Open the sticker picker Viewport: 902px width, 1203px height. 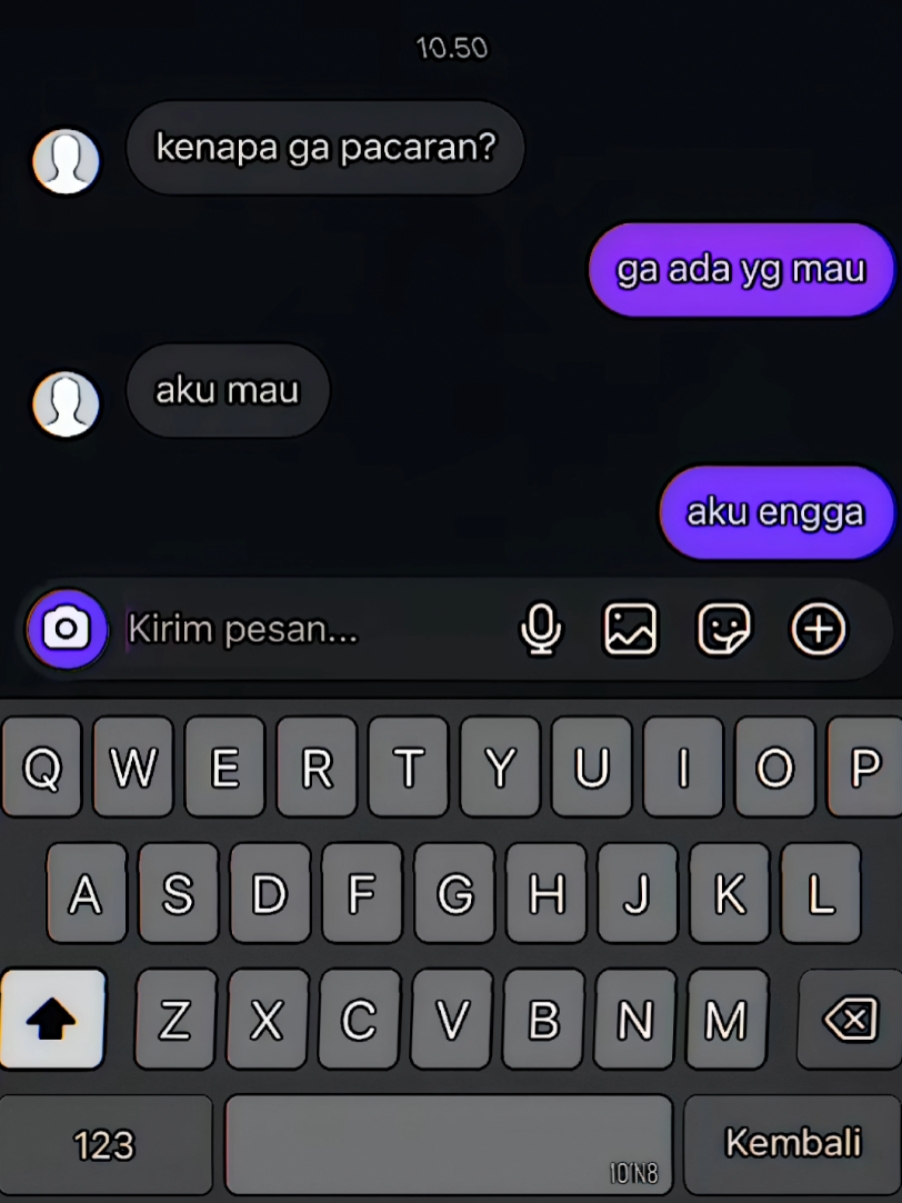click(x=723, y=629)
